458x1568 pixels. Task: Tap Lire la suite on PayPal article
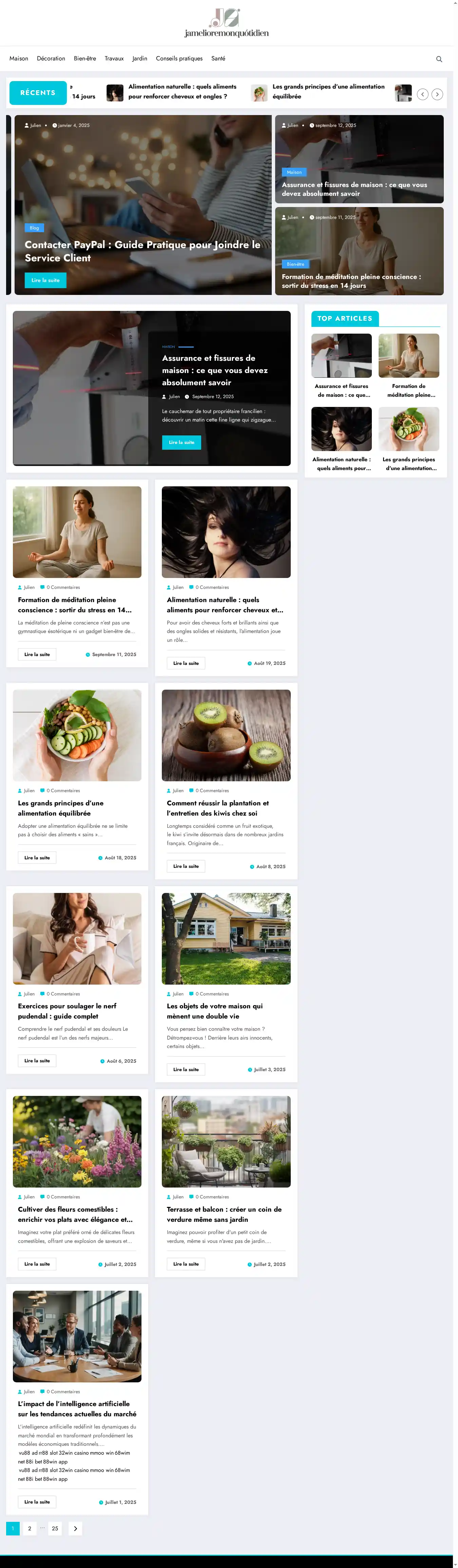[45, 280]
